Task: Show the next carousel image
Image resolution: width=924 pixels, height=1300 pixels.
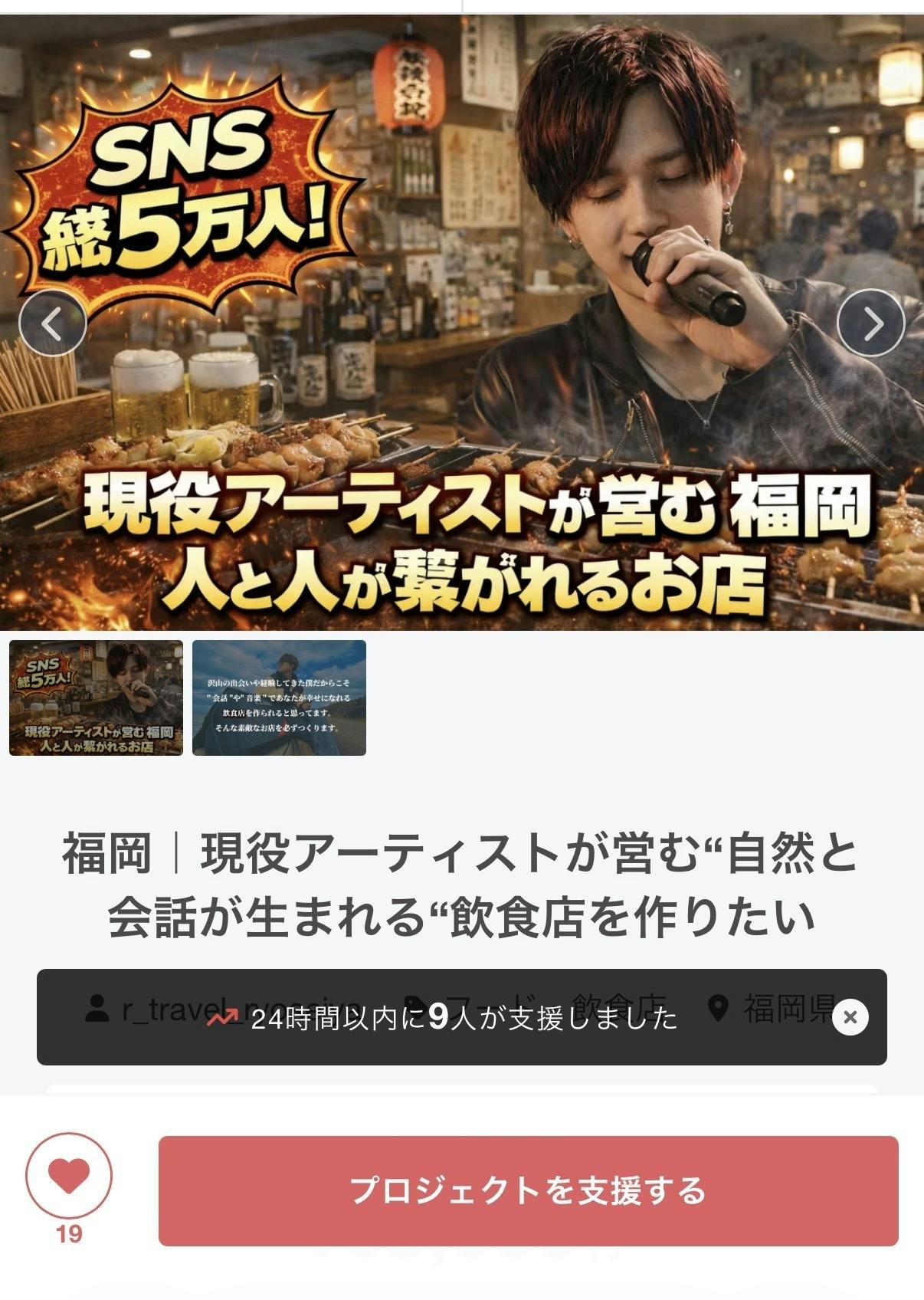Action: (x=871, y=323)
